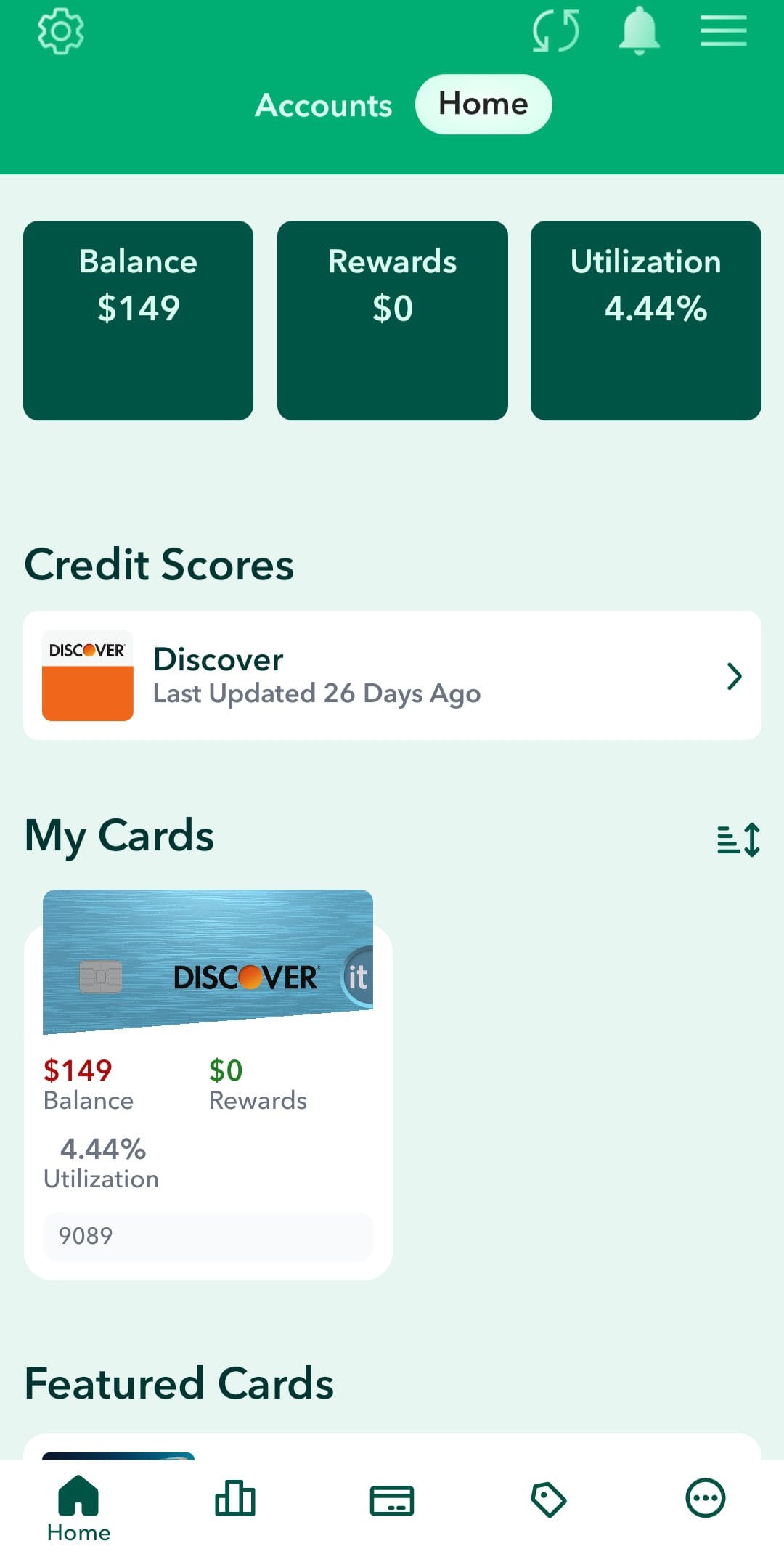Go to Home in bottom navigation

tap(78, 1508)
